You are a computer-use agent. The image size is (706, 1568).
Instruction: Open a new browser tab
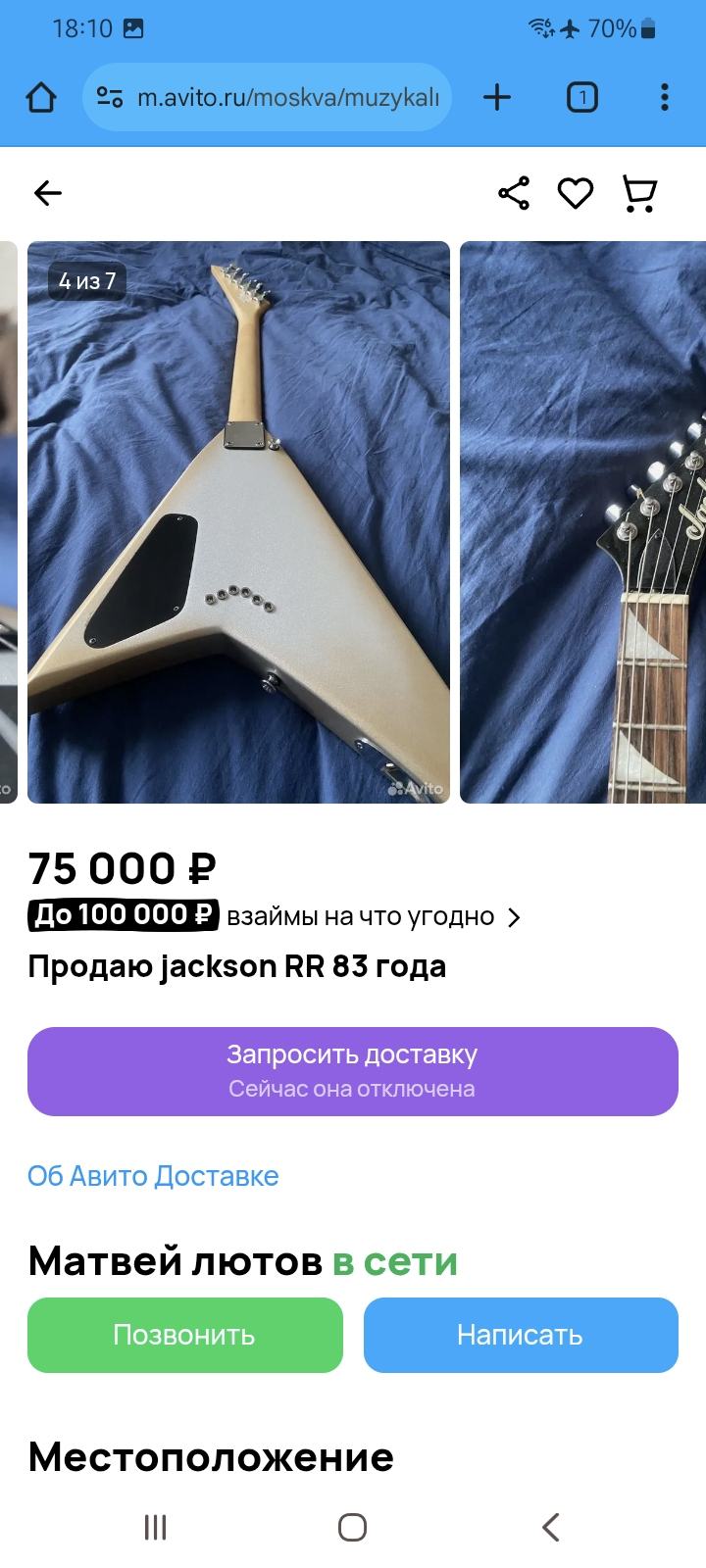[x=497, y=97]
